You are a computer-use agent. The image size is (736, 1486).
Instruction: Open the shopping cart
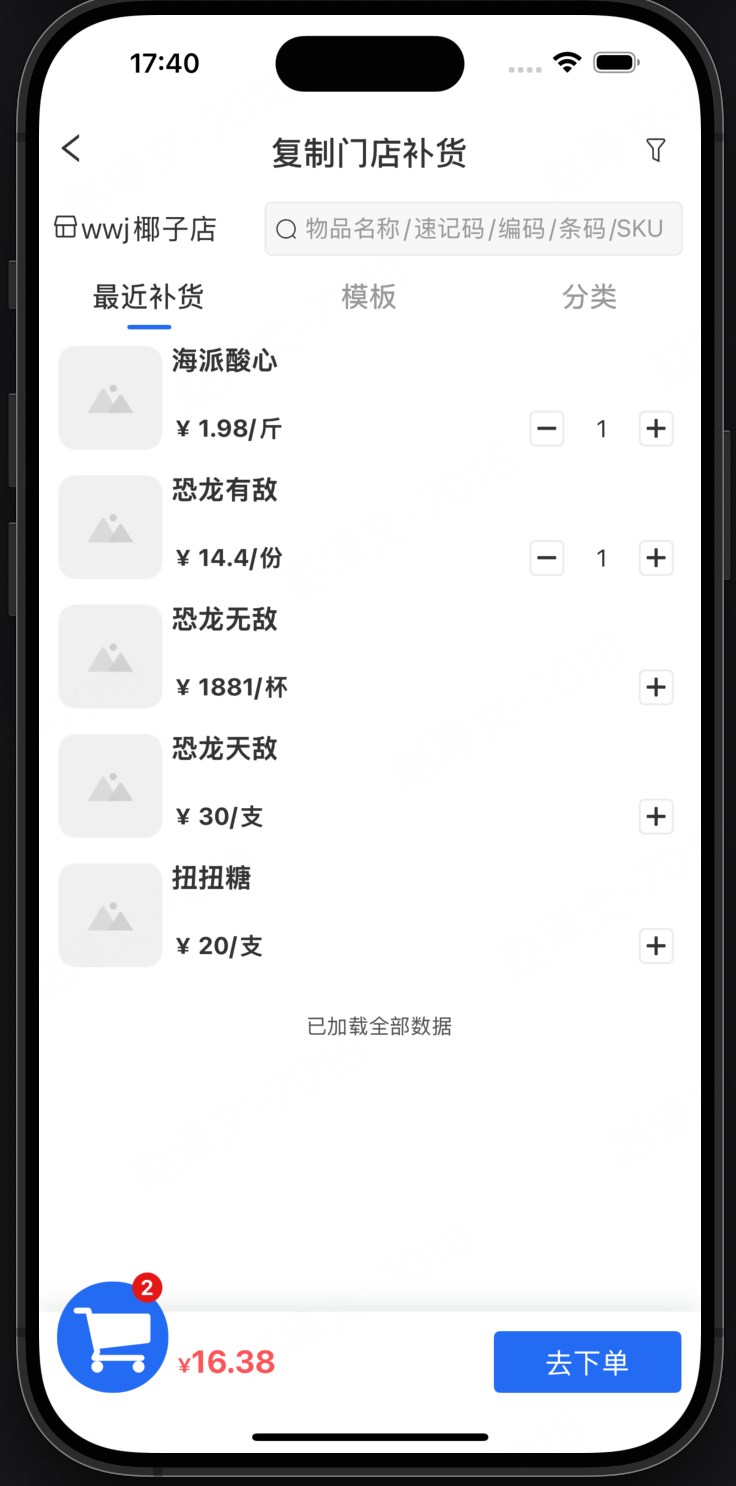click(x=112, y=1337)
